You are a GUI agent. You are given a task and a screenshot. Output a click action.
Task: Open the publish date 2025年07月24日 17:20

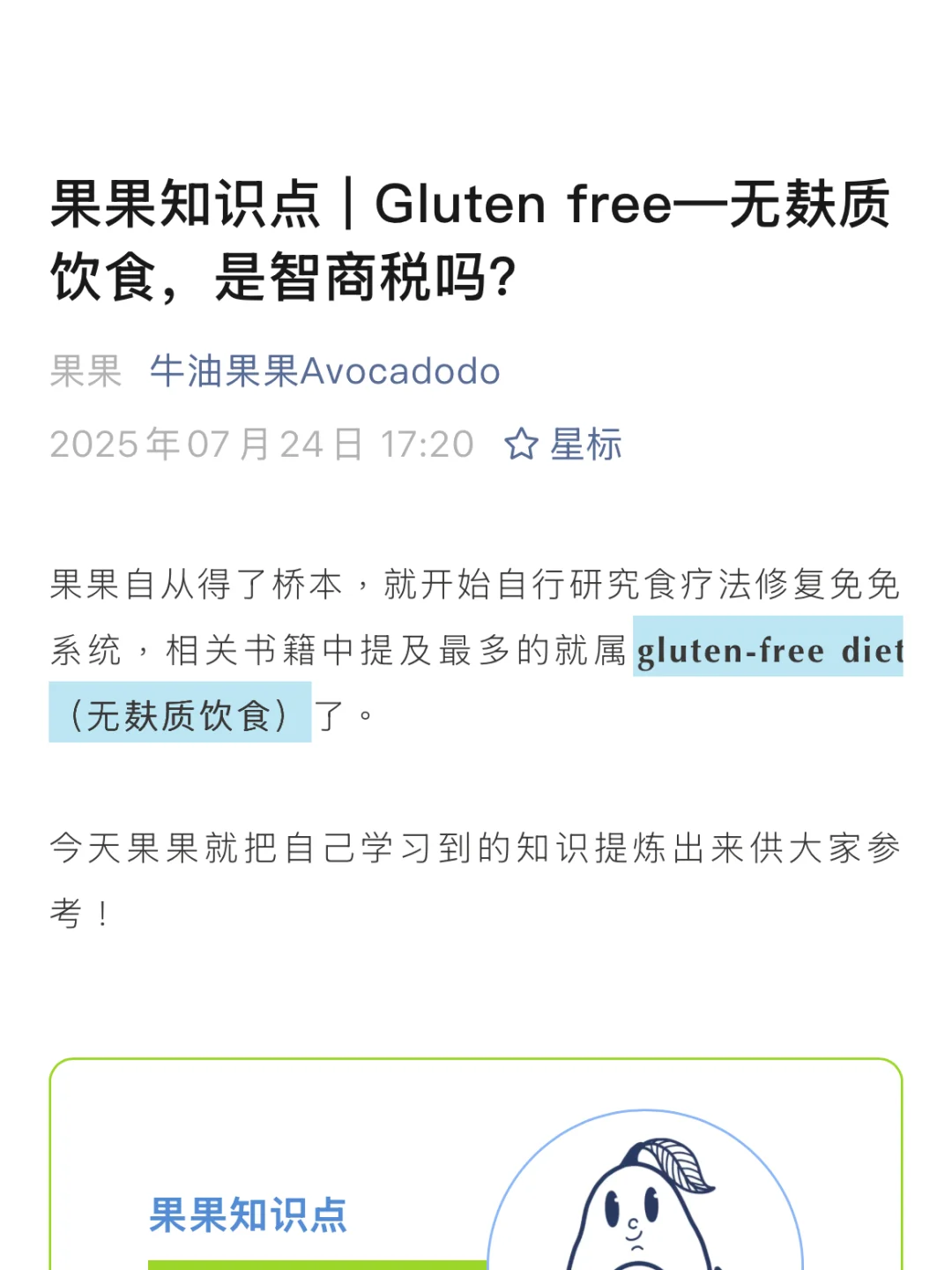tap(262, 445)
